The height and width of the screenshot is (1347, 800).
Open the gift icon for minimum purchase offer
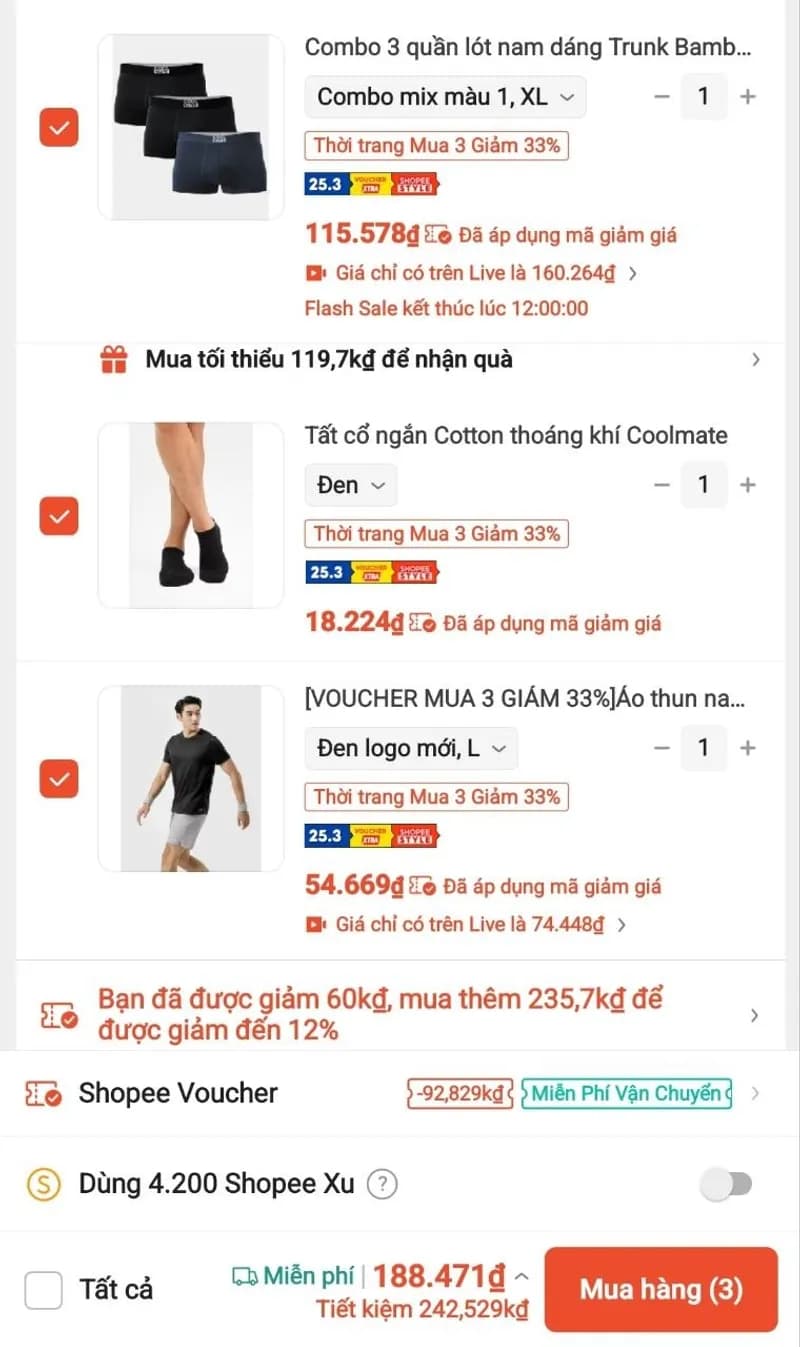113,358
